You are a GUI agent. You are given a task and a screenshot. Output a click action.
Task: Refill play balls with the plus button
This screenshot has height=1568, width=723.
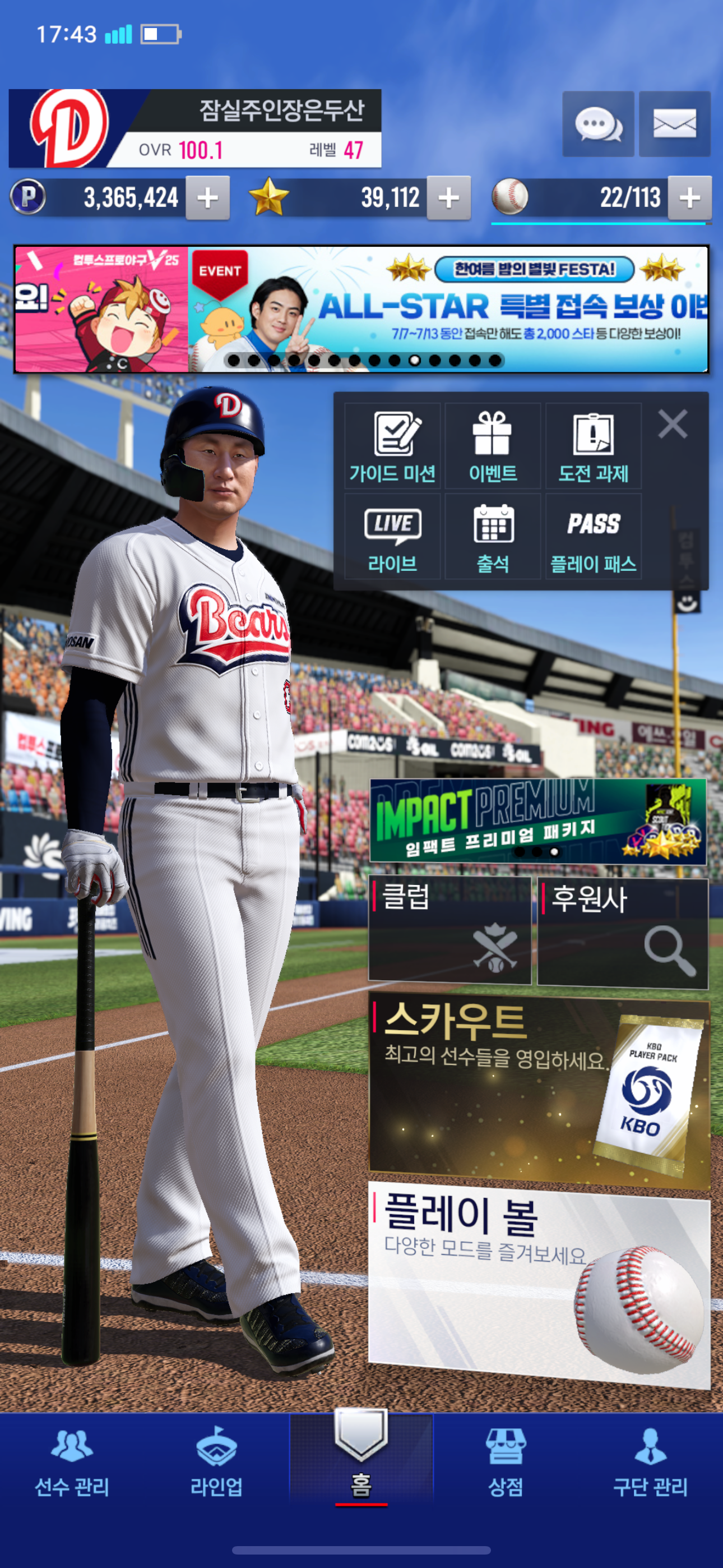[689, 198]
